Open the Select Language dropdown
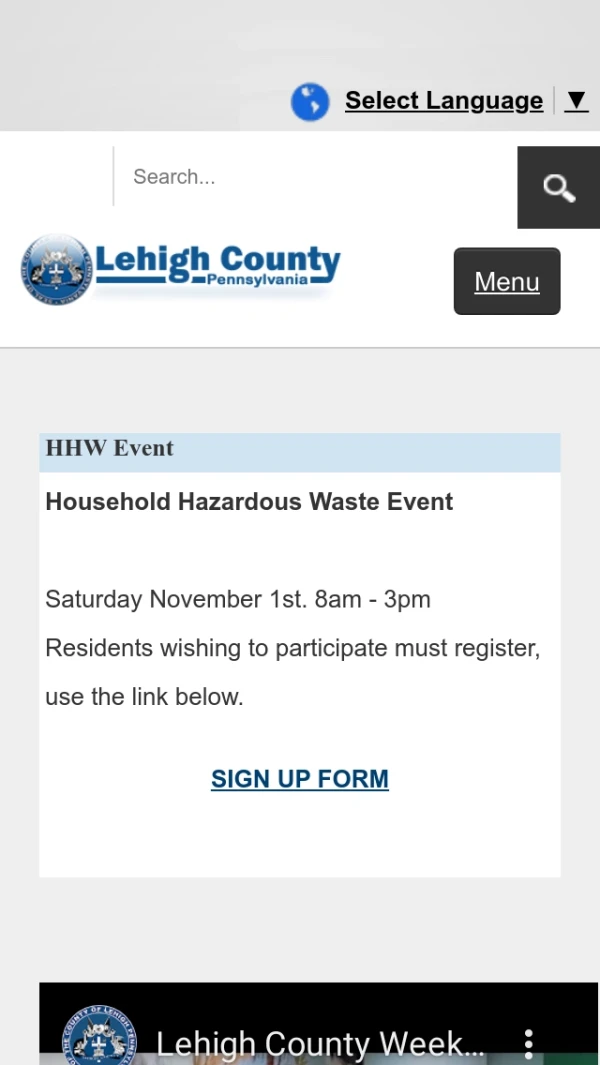Screen dimensions: 600x1065 [x=443, y=101]
